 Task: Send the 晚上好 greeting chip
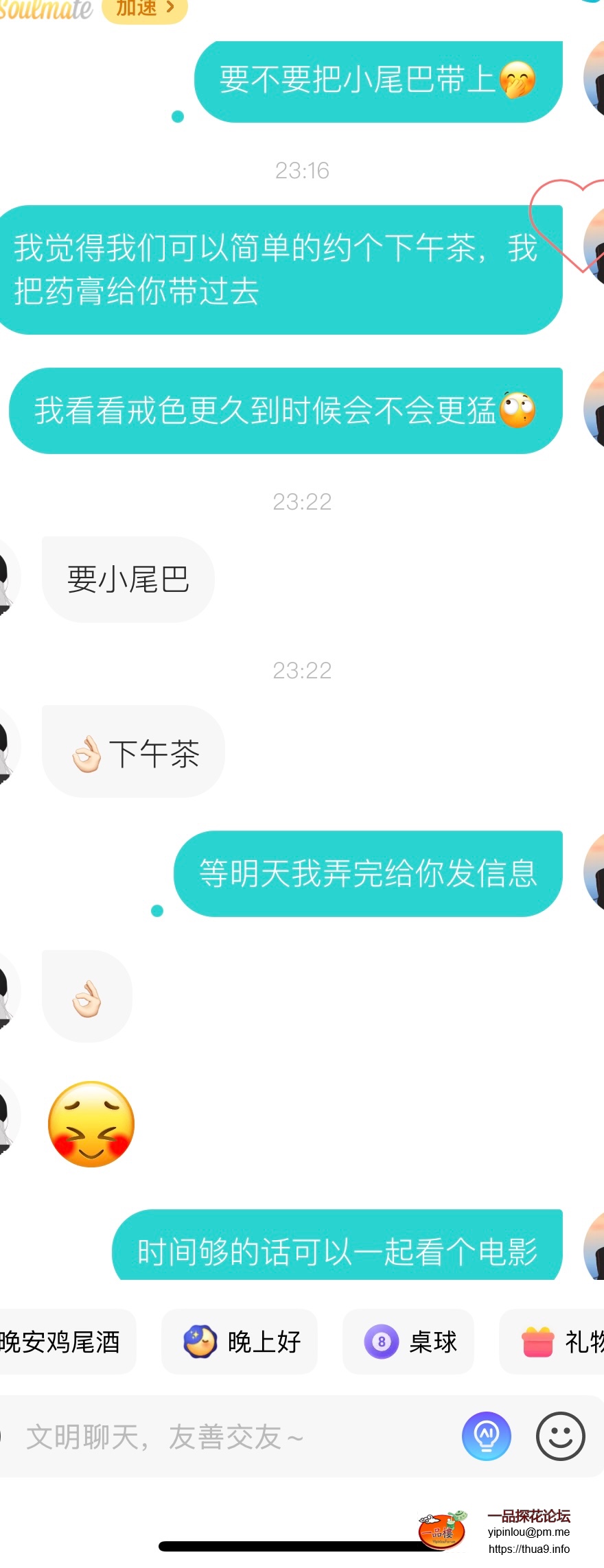[240, 1342]
